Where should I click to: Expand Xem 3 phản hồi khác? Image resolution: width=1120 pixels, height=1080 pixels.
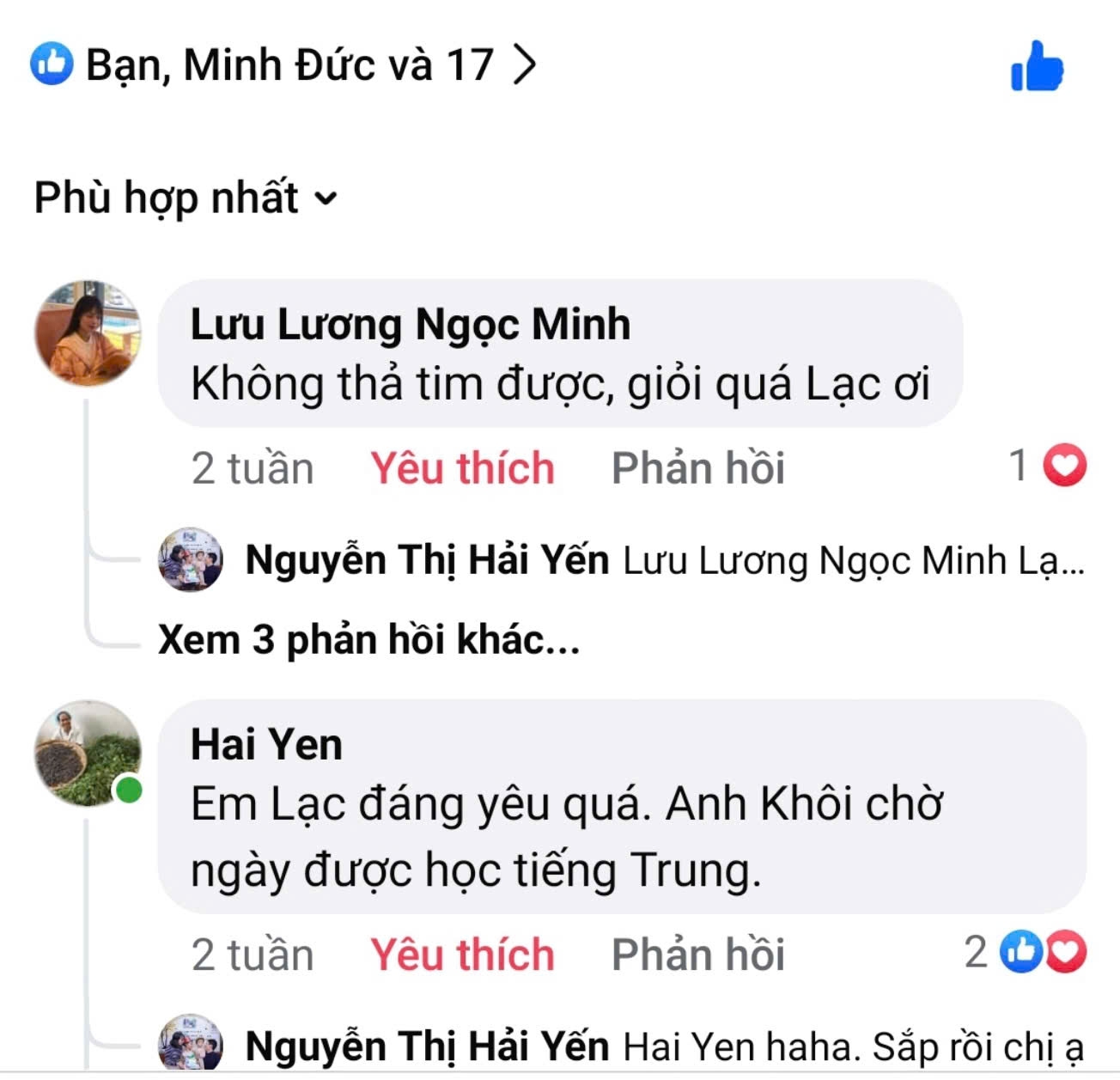point(368,640)
